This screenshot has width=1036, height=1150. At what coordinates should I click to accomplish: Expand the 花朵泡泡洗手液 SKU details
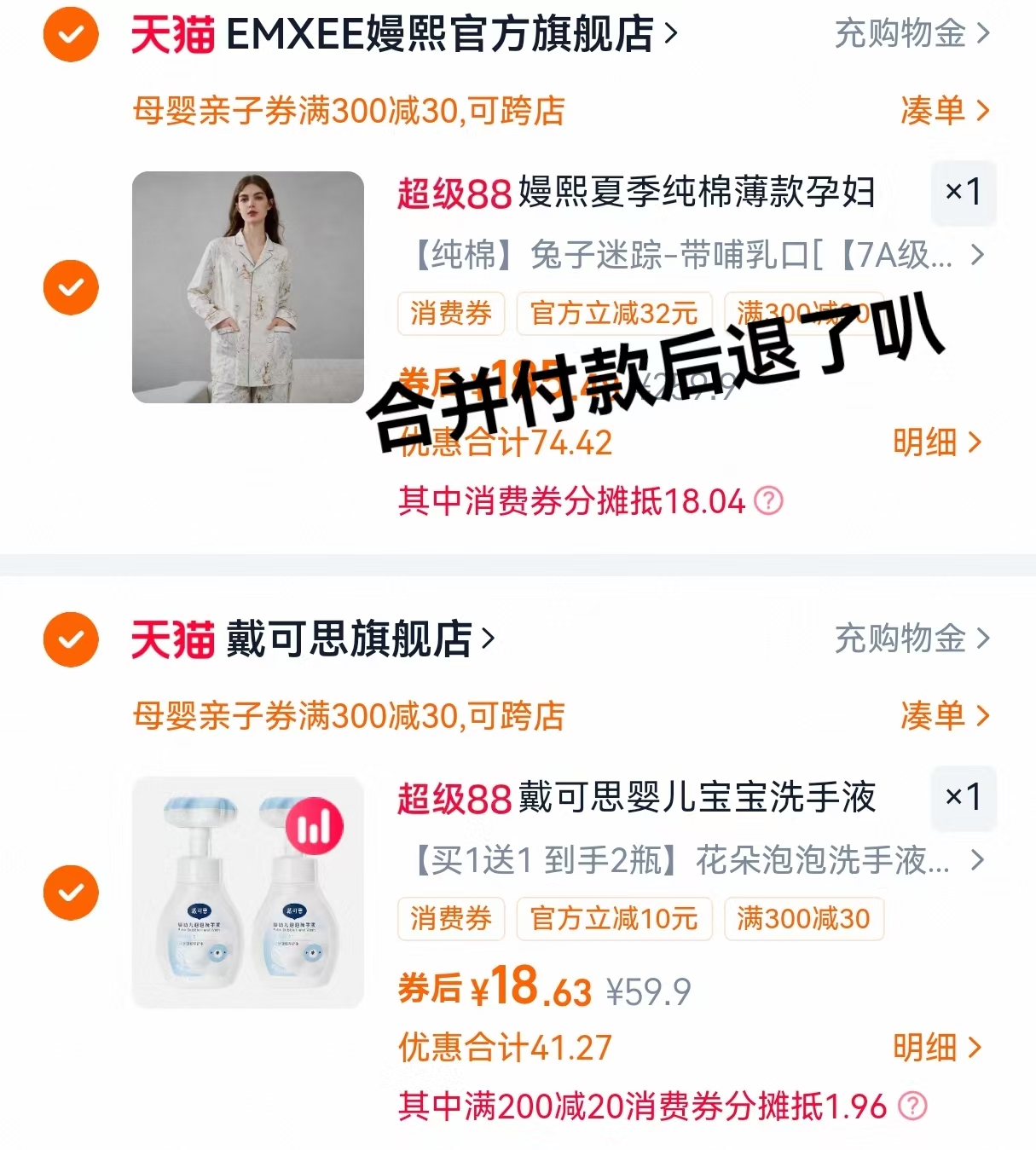pos(975,862)
